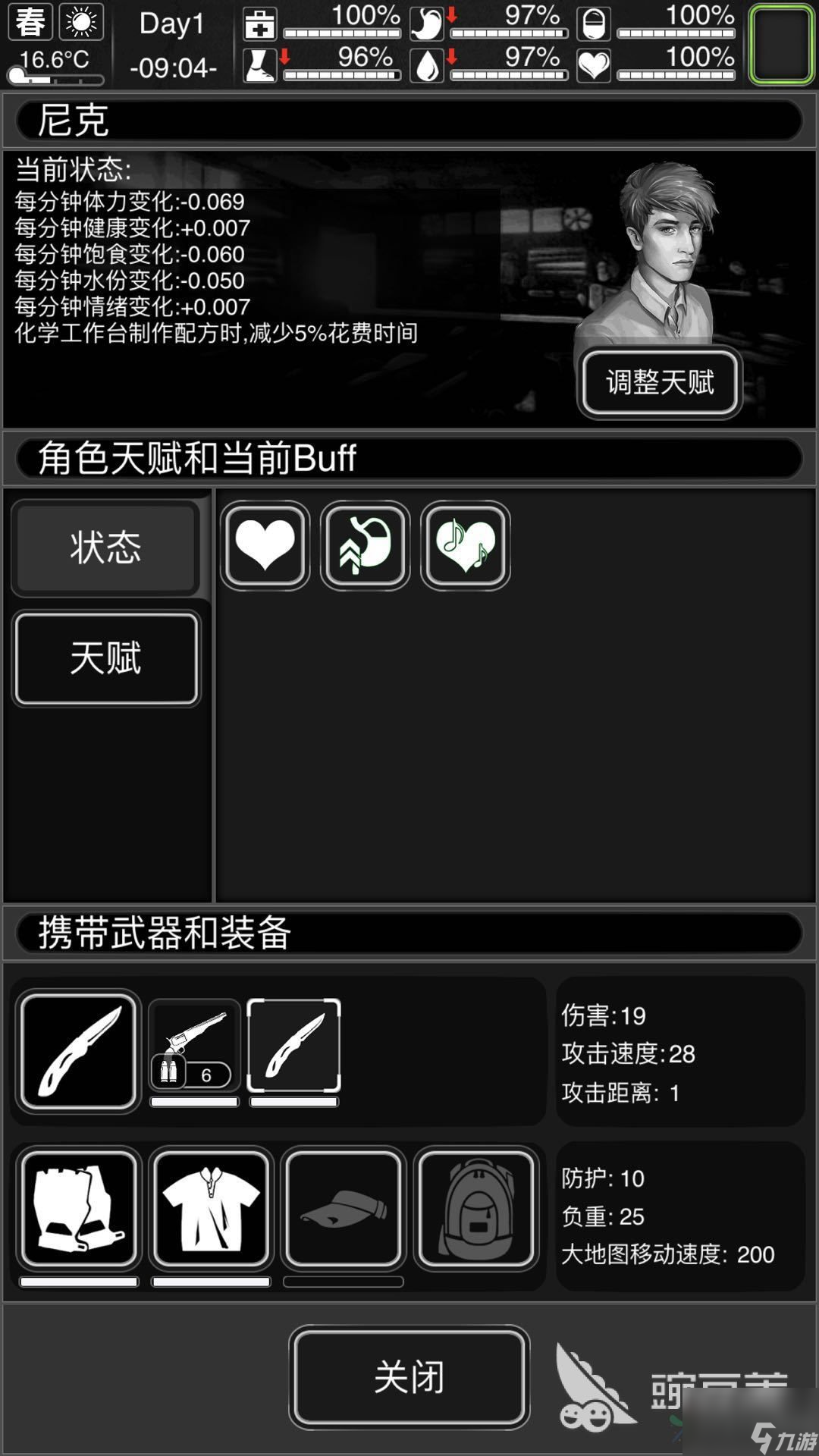Tap 关闭 to close the character panel
The image size is (819, 1456).
click(x=409, y=1376)
